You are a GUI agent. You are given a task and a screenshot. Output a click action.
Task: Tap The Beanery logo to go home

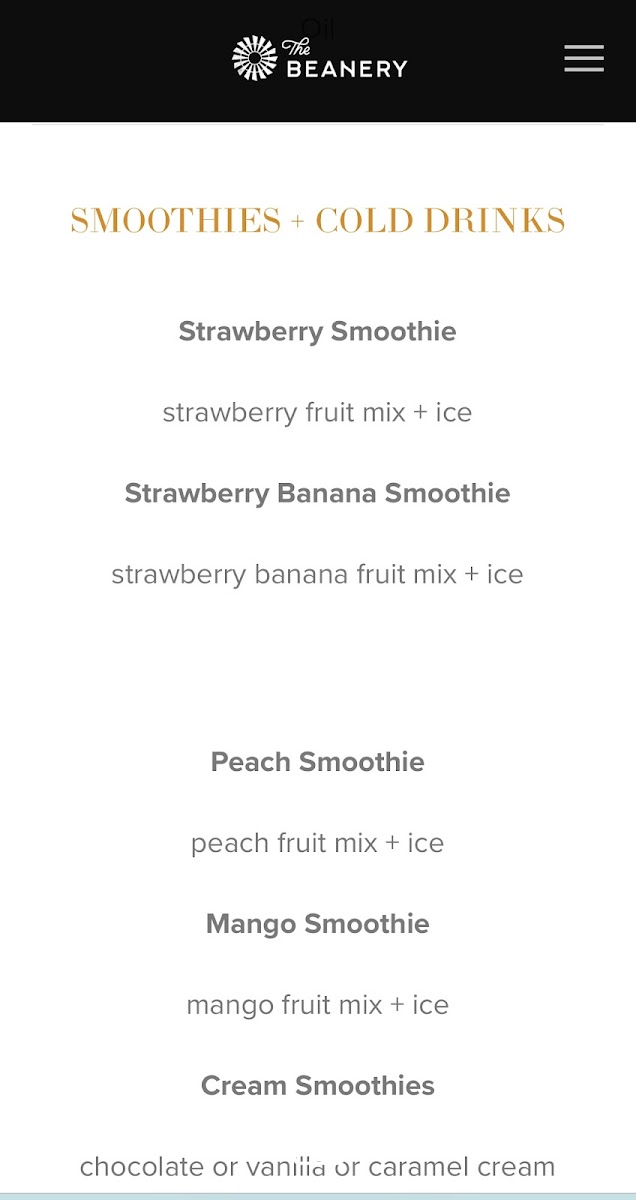[319, 58]
